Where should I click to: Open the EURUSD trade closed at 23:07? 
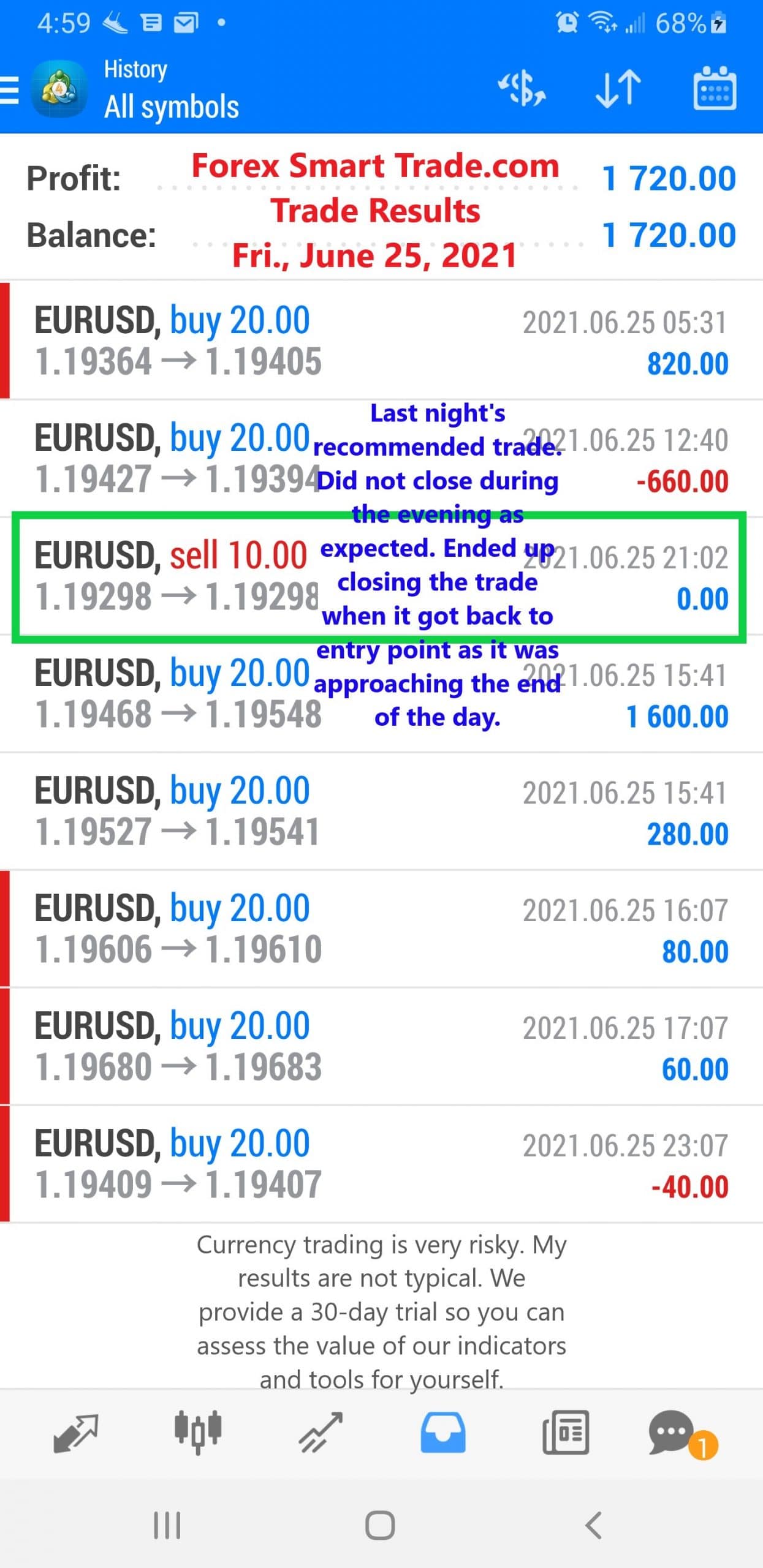380,1164
